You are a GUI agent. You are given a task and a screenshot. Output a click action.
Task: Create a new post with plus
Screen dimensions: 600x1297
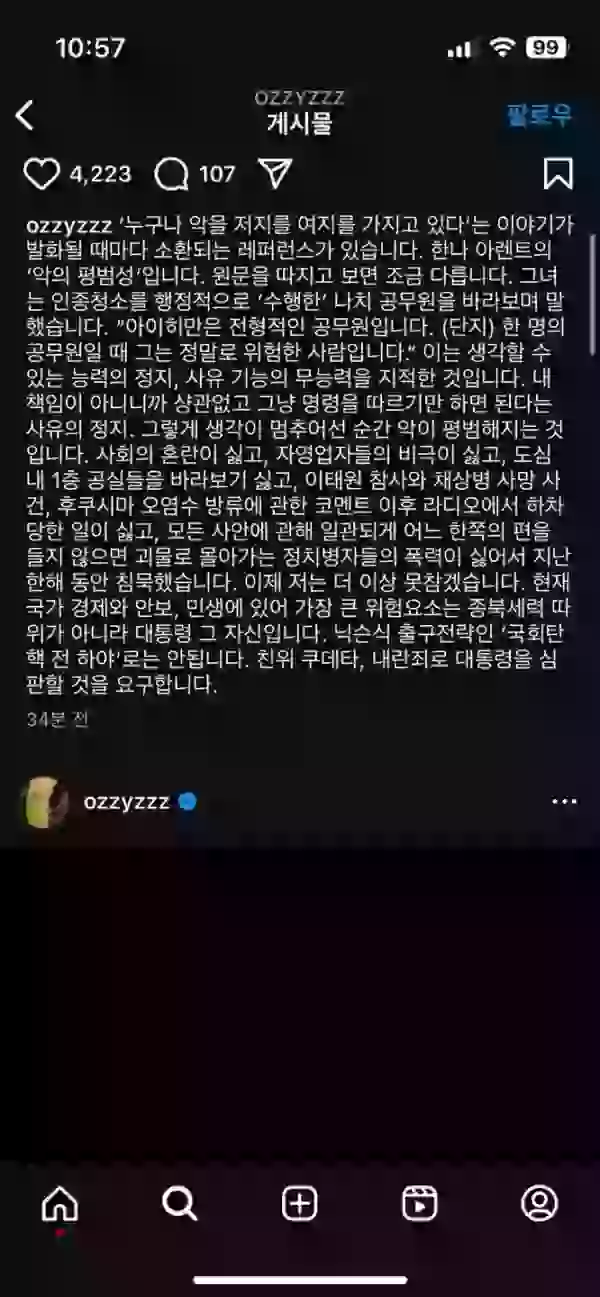(x=300, y=1204)
